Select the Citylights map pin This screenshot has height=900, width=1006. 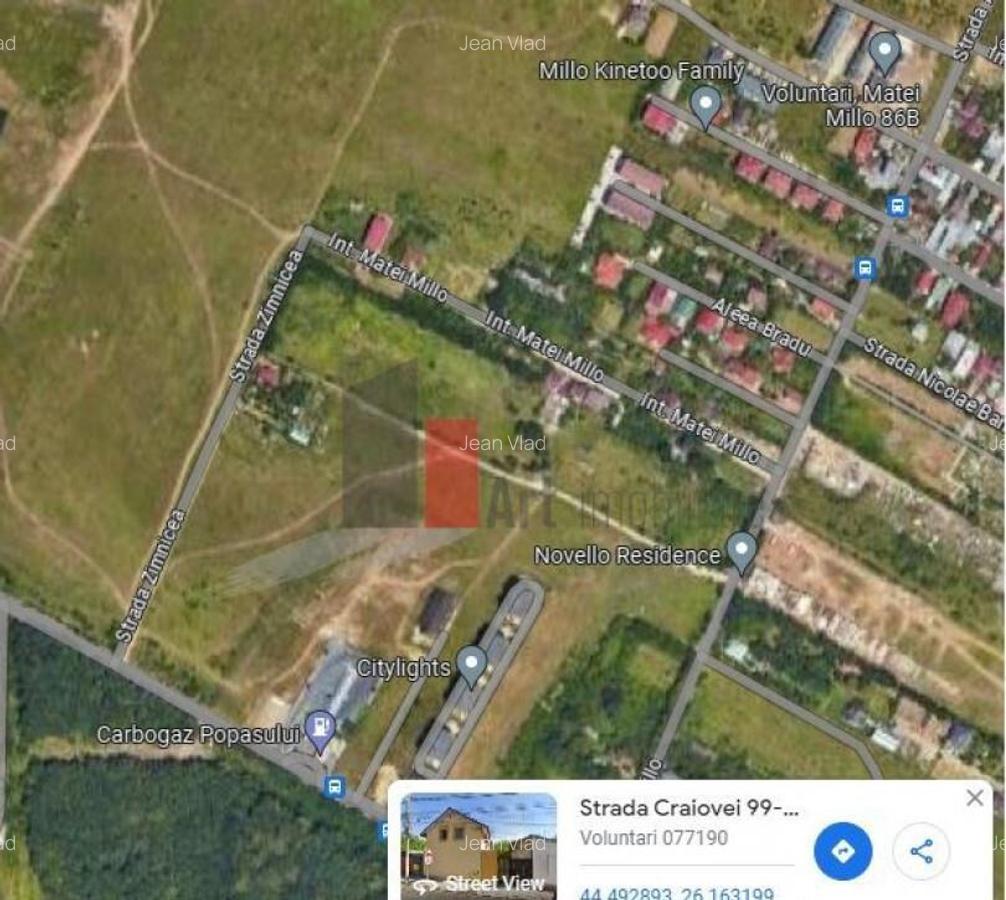[x=472, y=664]
